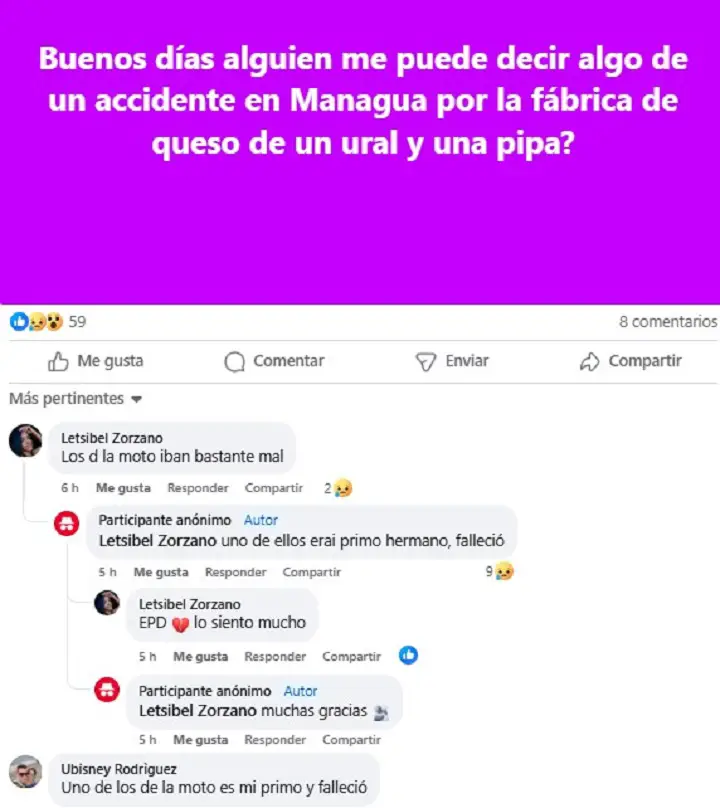This screenshot has height=808, width=720.
Task: Like Letsibel's 'EPD lo siento mucho' reply
Action: click(200, 657)
